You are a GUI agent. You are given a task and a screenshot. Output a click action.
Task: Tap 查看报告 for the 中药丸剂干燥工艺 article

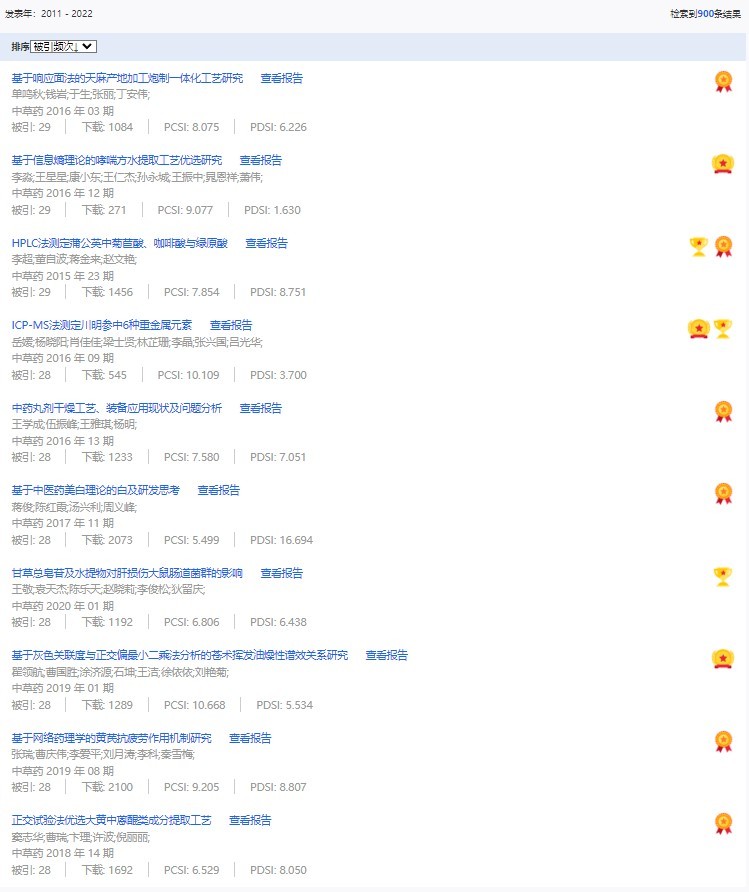[x=260, y=408]
